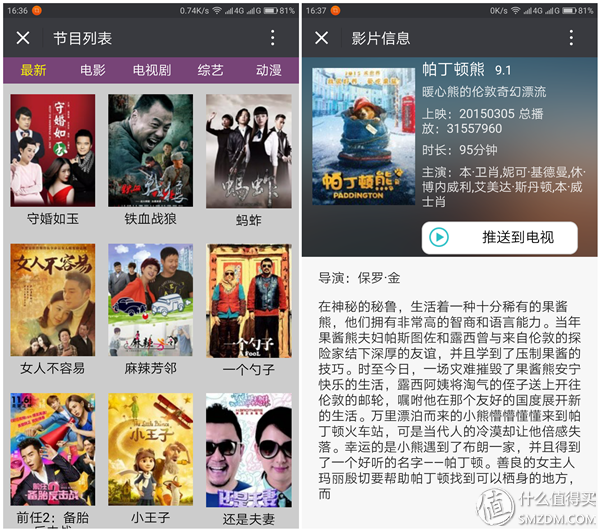Switch to the 电影 tab
Image resolution: width=600 pixels, height=531 pixels.
pyautogui.click(x=93, y=70)
